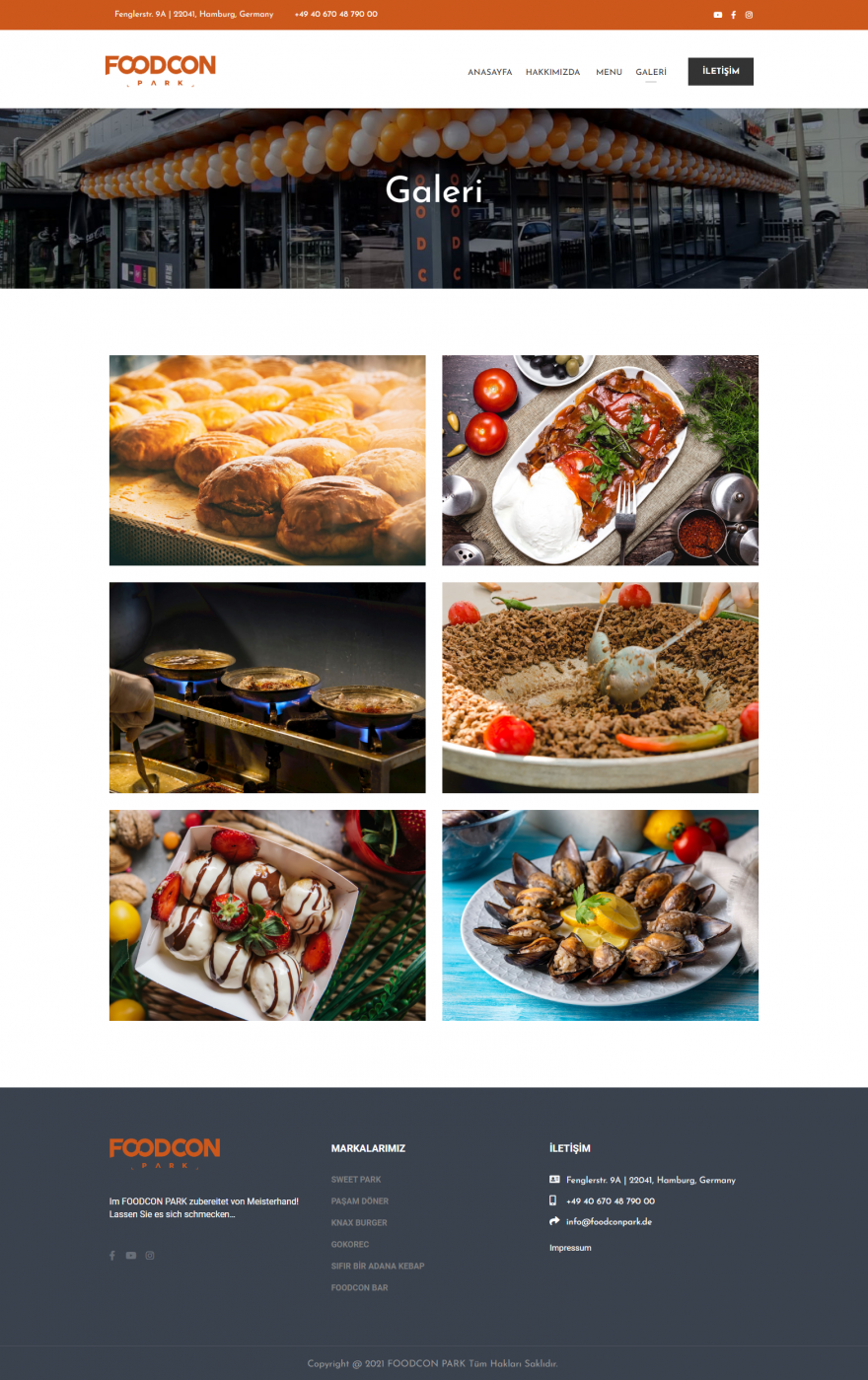Select Menu in the navigation
Viewport: 868px width, 1380px height.
[x=609, y=72]
